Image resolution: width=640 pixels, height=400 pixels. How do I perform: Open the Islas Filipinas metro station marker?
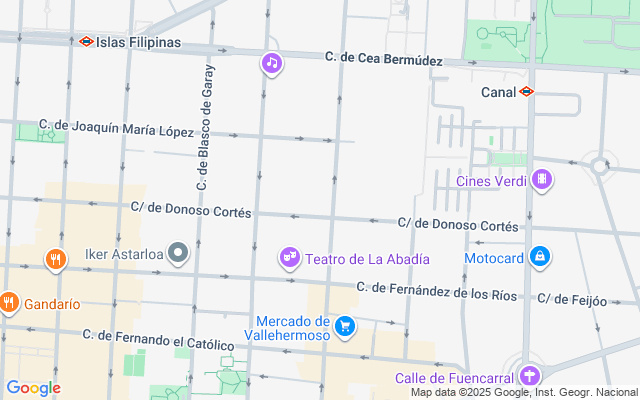coord(87,42)
